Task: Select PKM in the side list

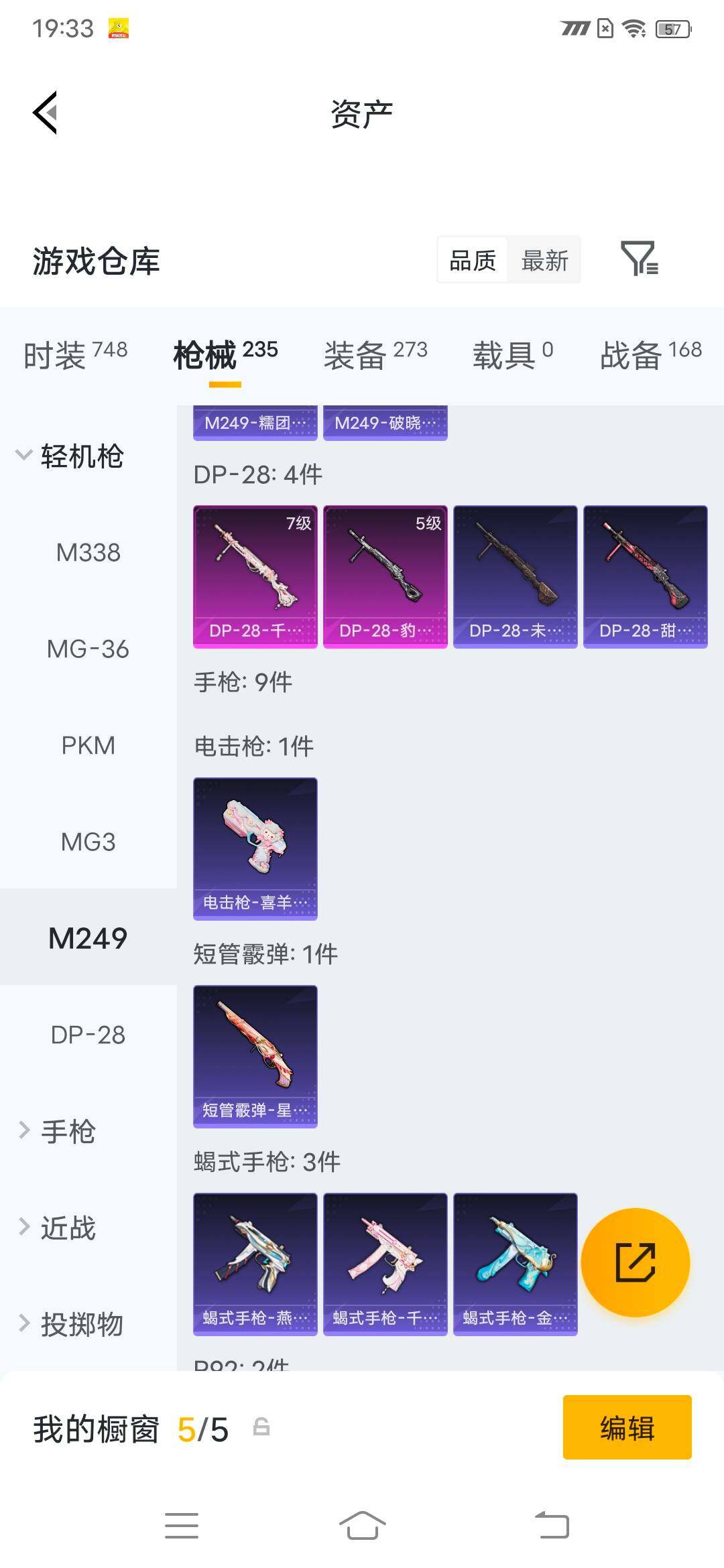Action: point(88,746)
